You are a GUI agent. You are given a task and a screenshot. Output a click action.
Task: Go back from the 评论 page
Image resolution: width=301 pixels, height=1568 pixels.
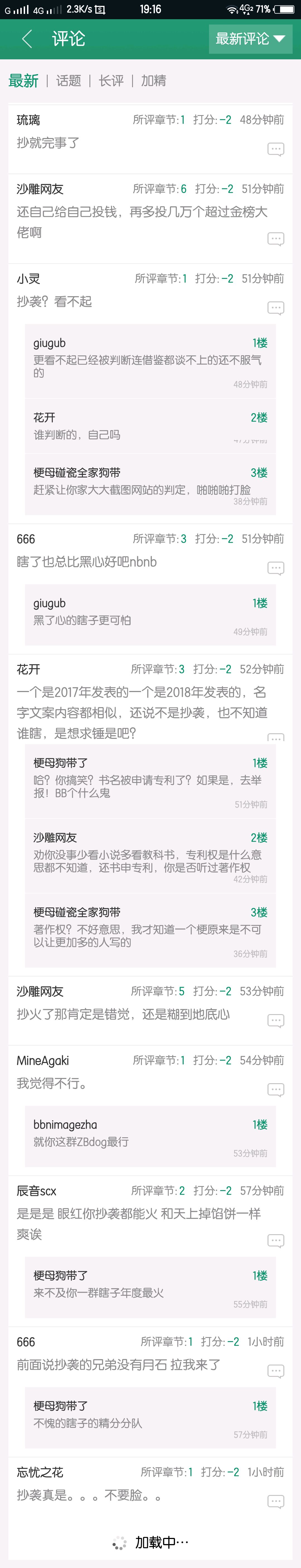[x=27, y=39]
